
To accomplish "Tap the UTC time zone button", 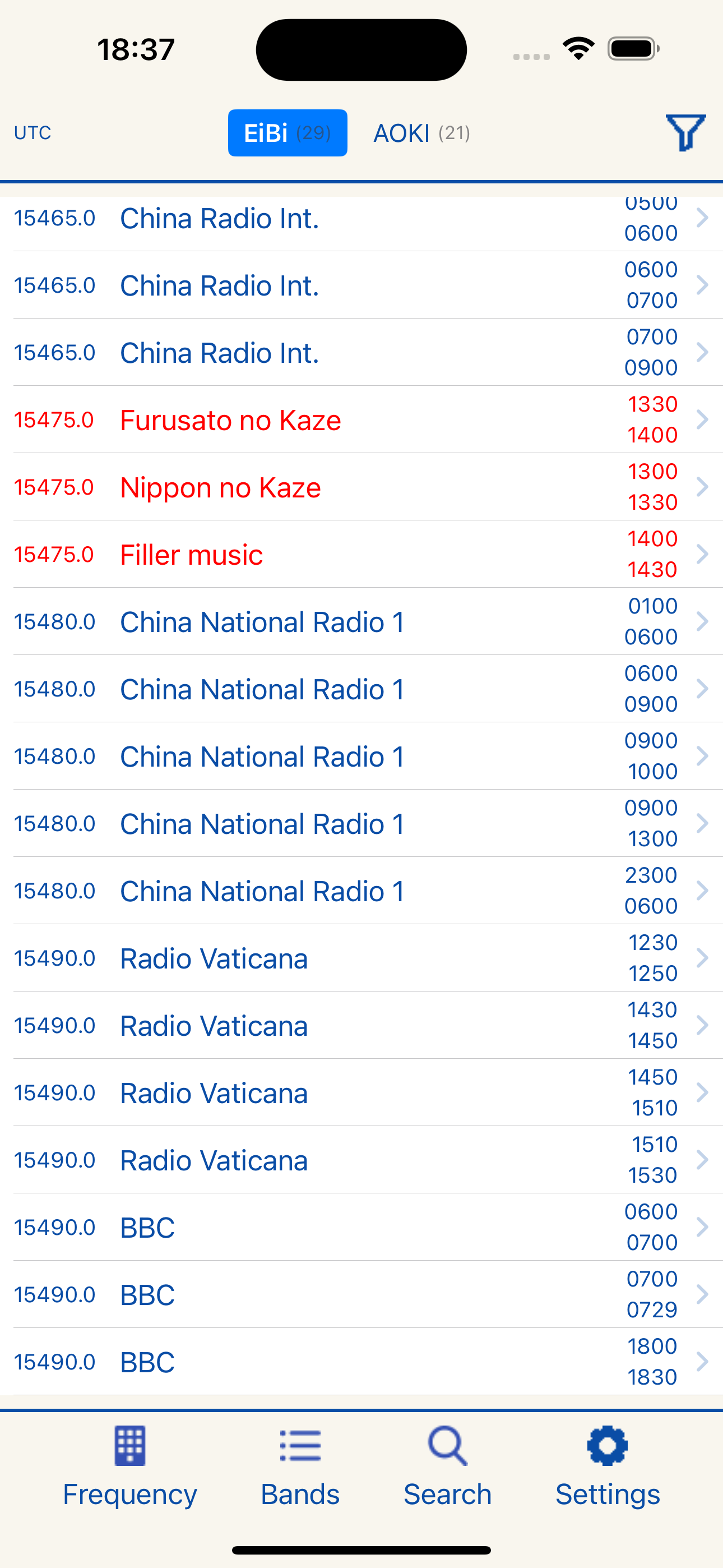I will point(33,133).
